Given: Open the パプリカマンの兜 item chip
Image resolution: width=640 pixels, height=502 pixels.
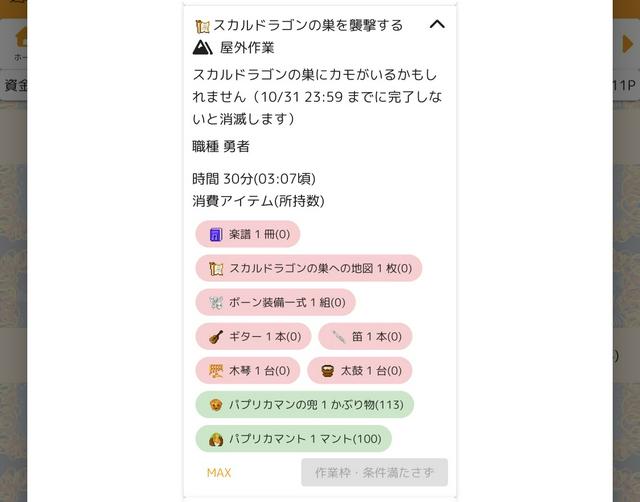Looking at the screenshot, I should point(305,405).
